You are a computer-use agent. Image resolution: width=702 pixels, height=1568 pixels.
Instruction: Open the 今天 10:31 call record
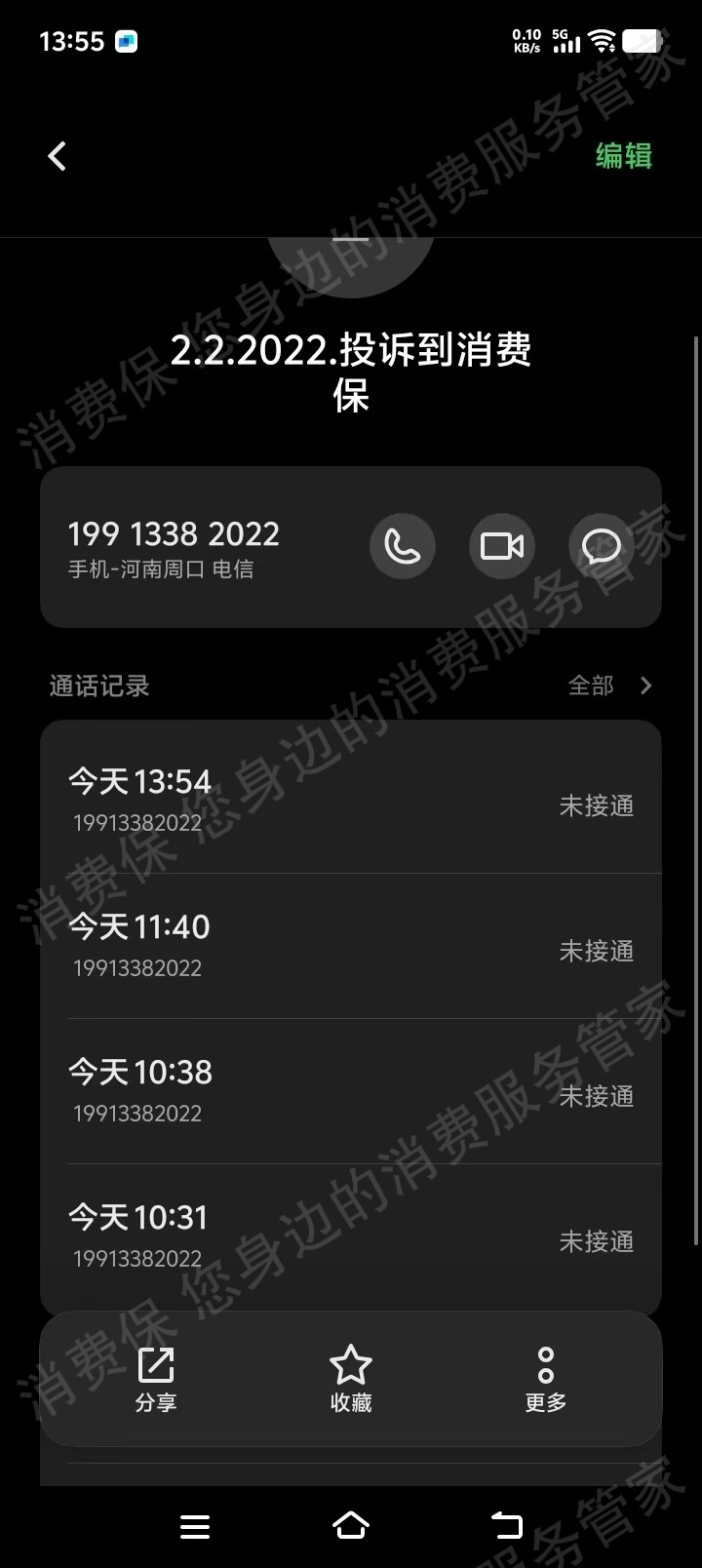coord(351,1235)
